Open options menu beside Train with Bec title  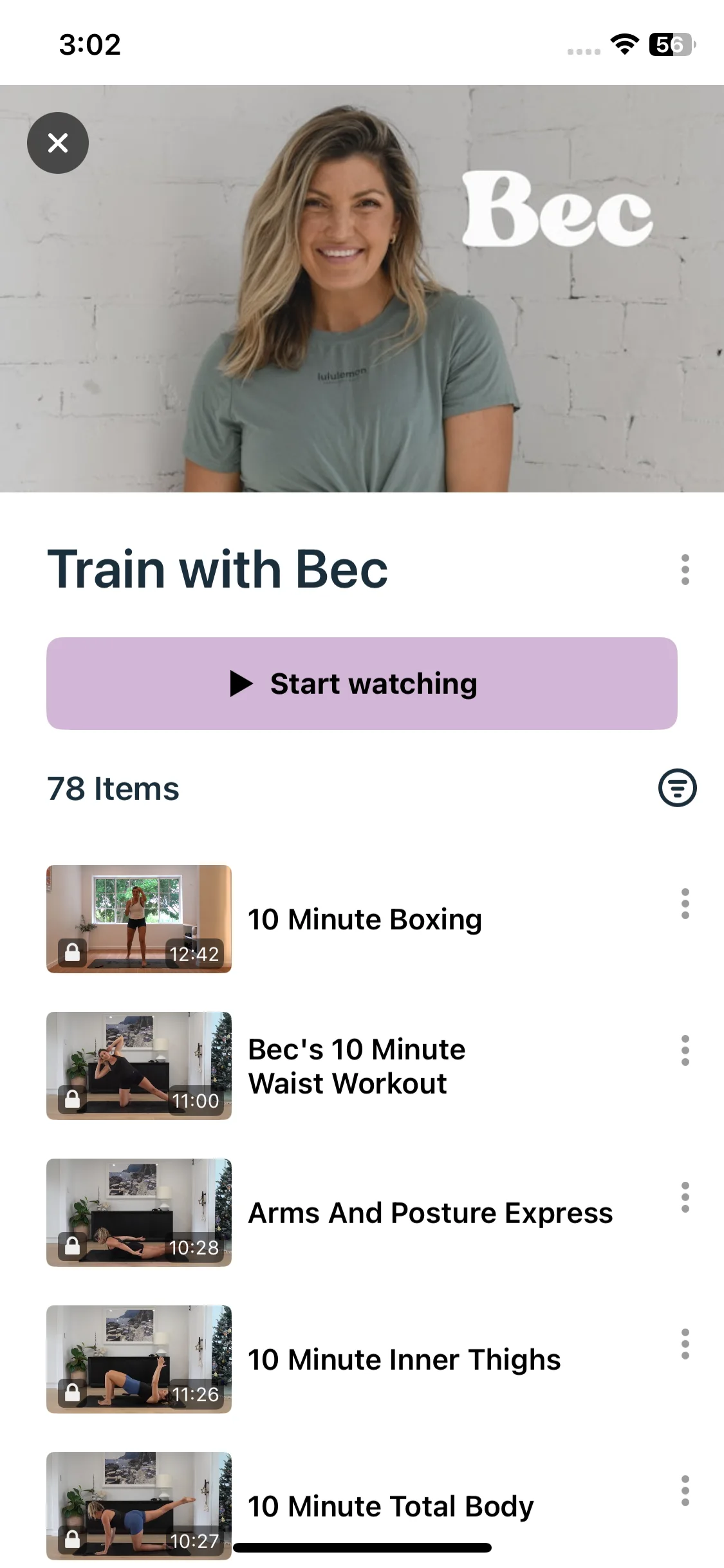point(685,570)
